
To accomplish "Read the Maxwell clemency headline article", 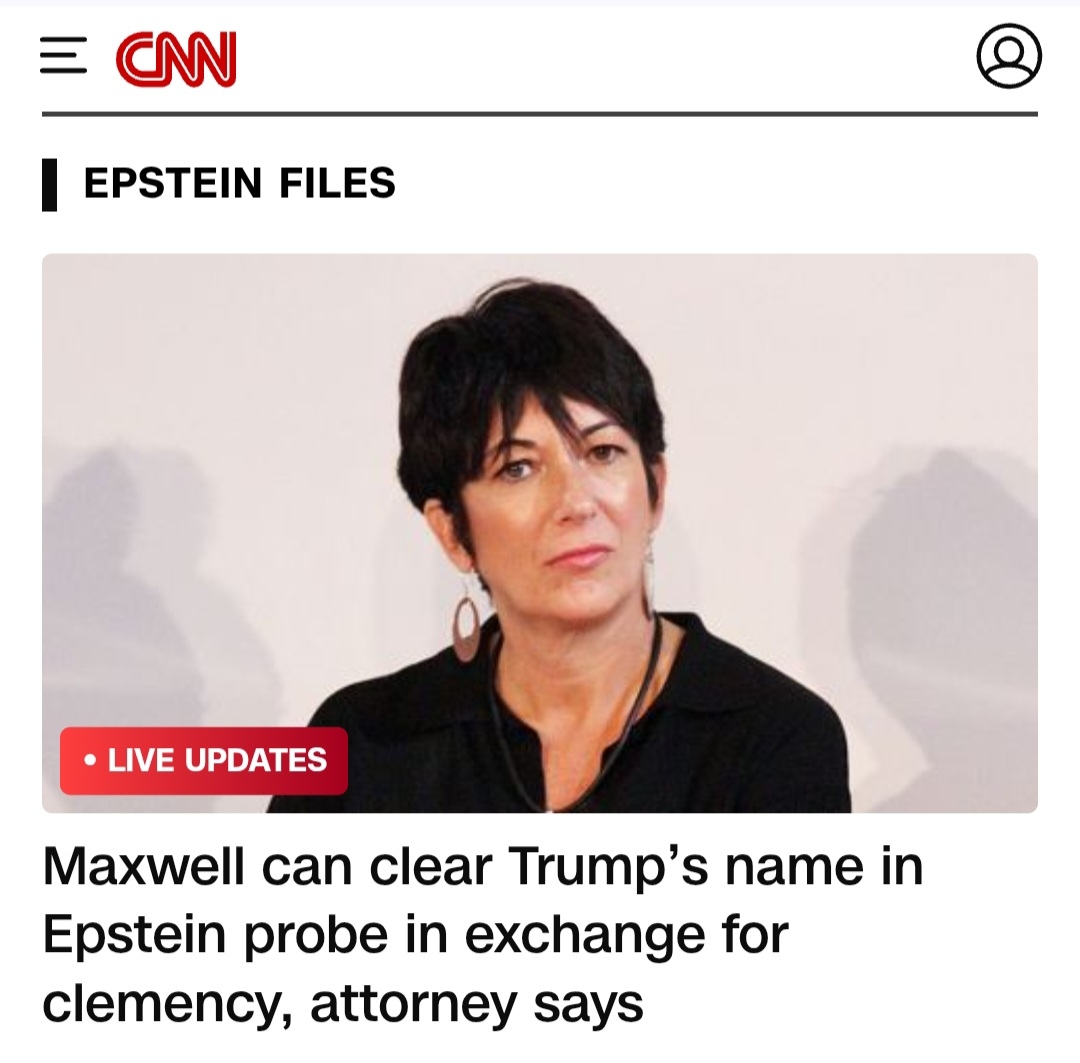I will [x=482, y=935].
